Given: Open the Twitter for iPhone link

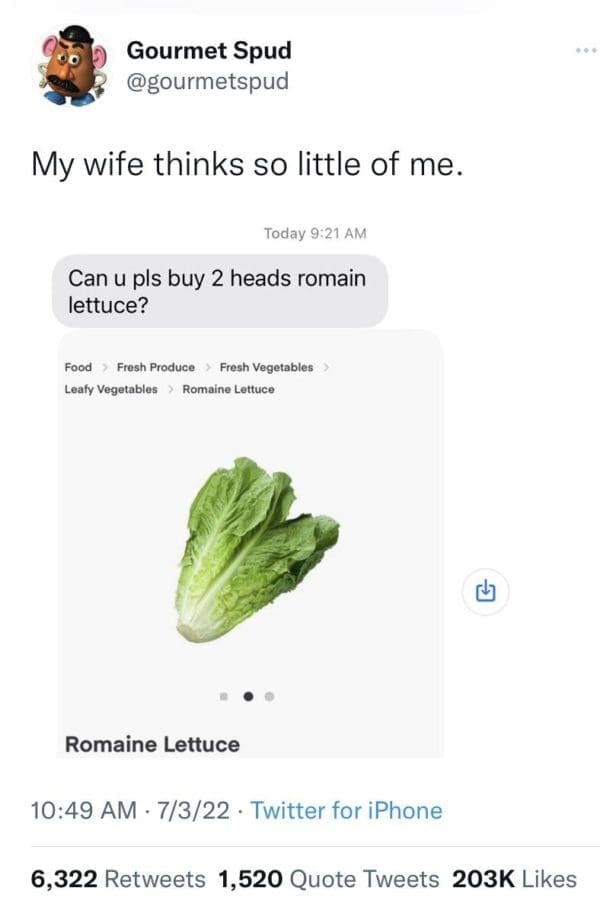Looking at the screenshot, I should click(x=346, y=810).
